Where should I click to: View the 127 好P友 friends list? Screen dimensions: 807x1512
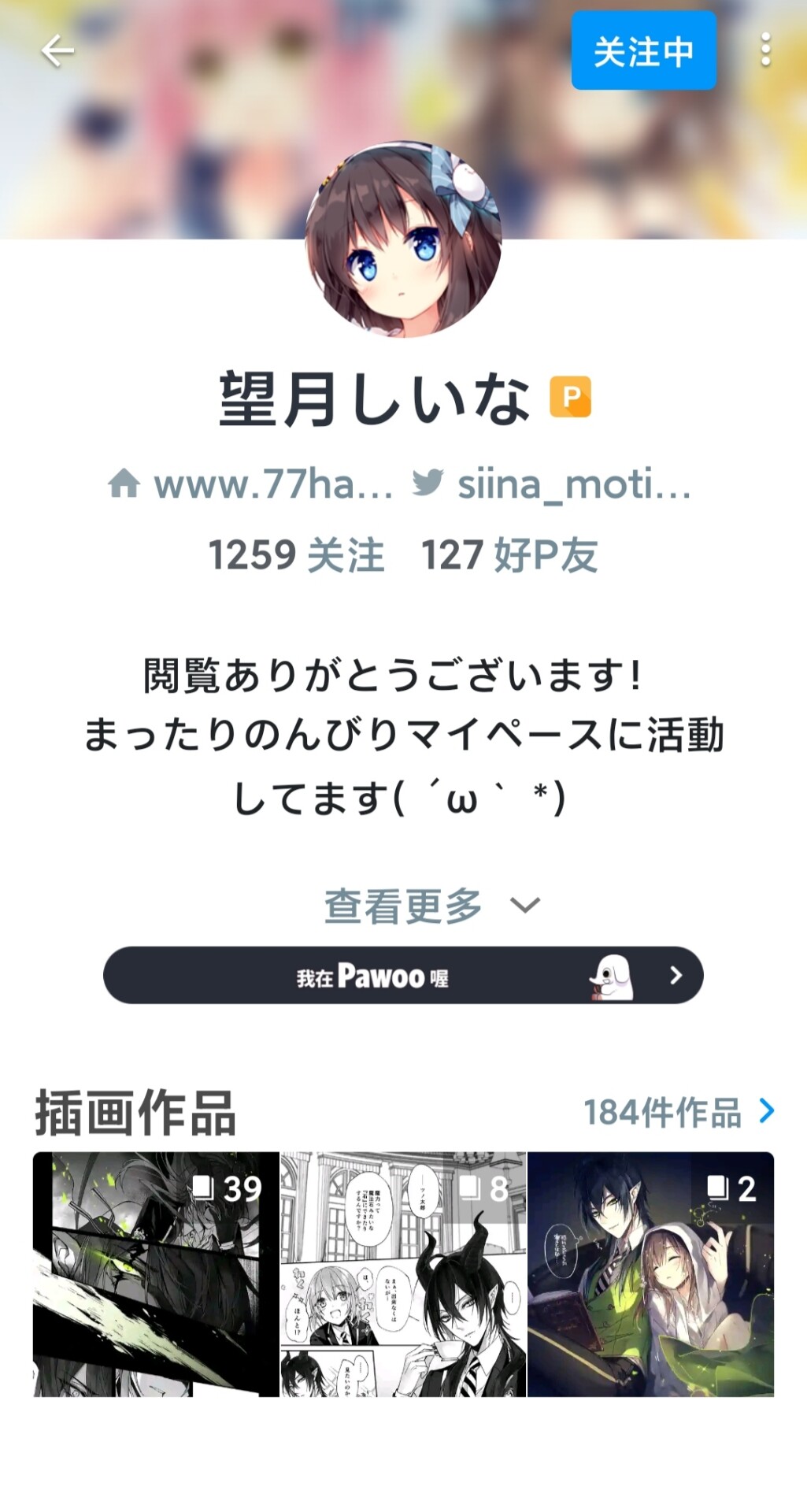tap(509, 555)
